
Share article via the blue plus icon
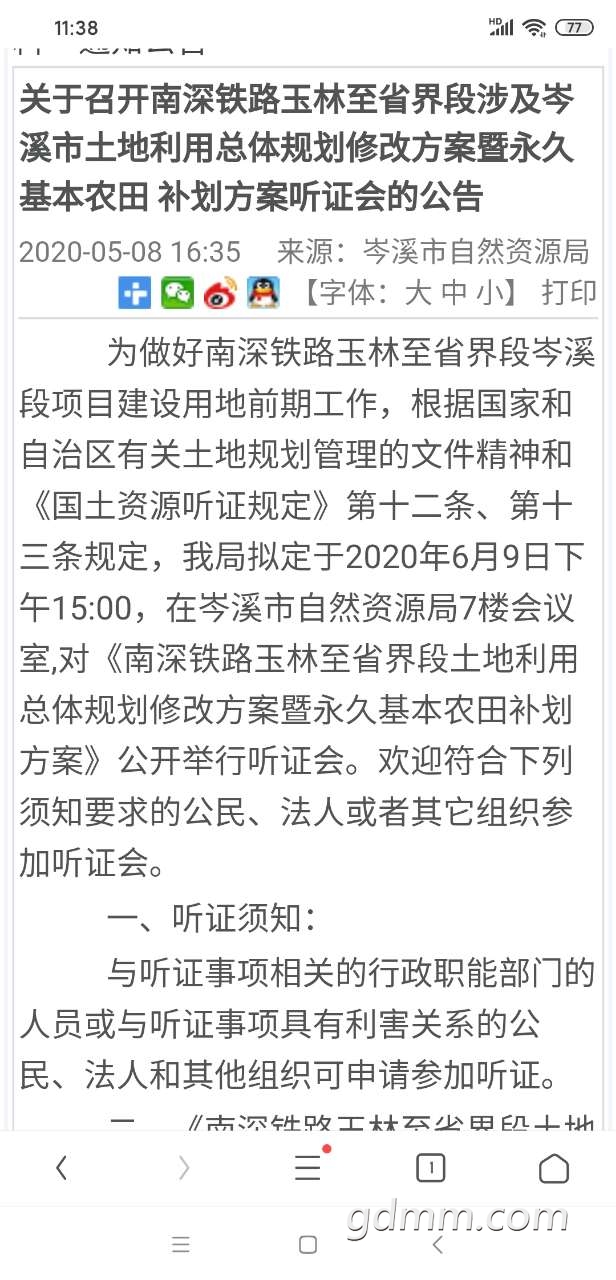(135, 292)
